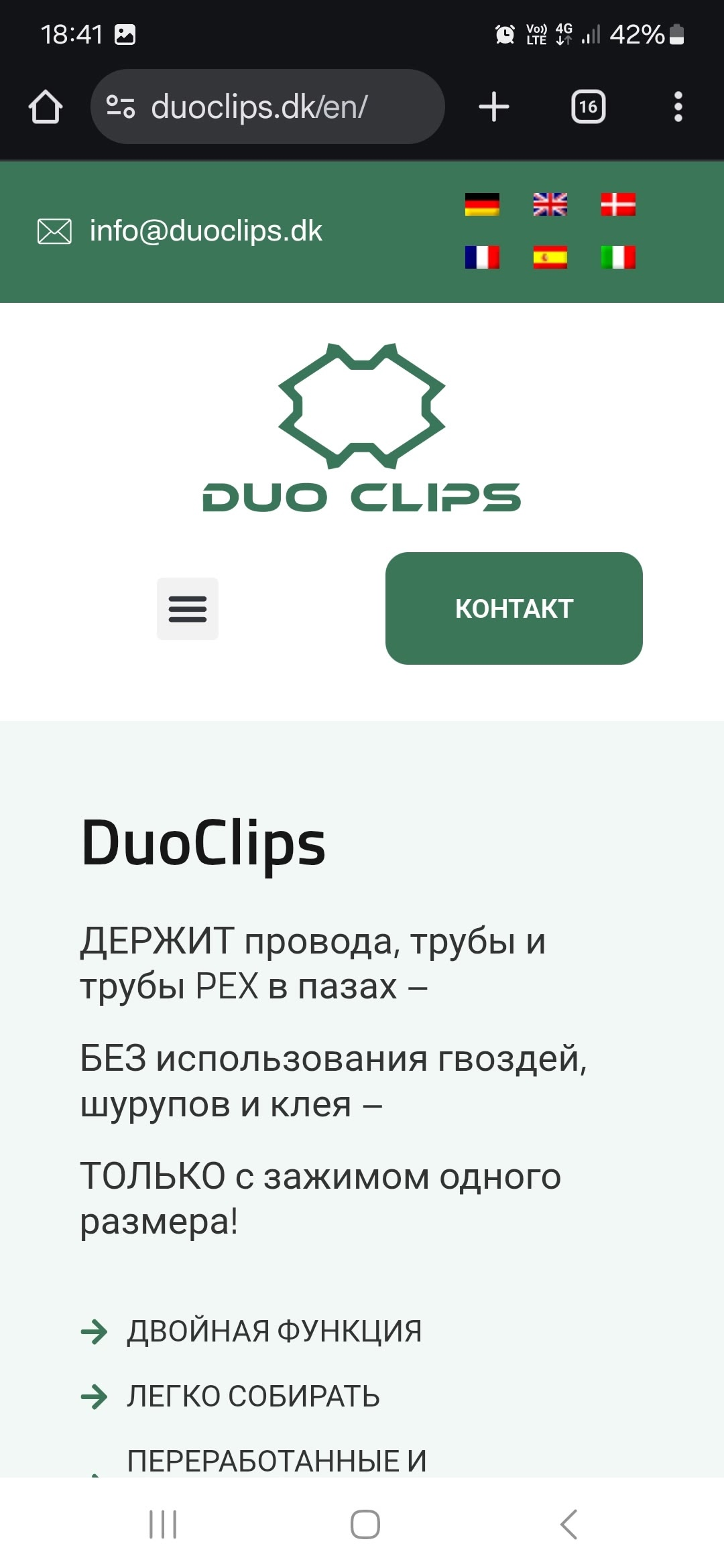Switch to French via the flag
The height and width of the screenshot is (1568, 724).
(482, 257)
